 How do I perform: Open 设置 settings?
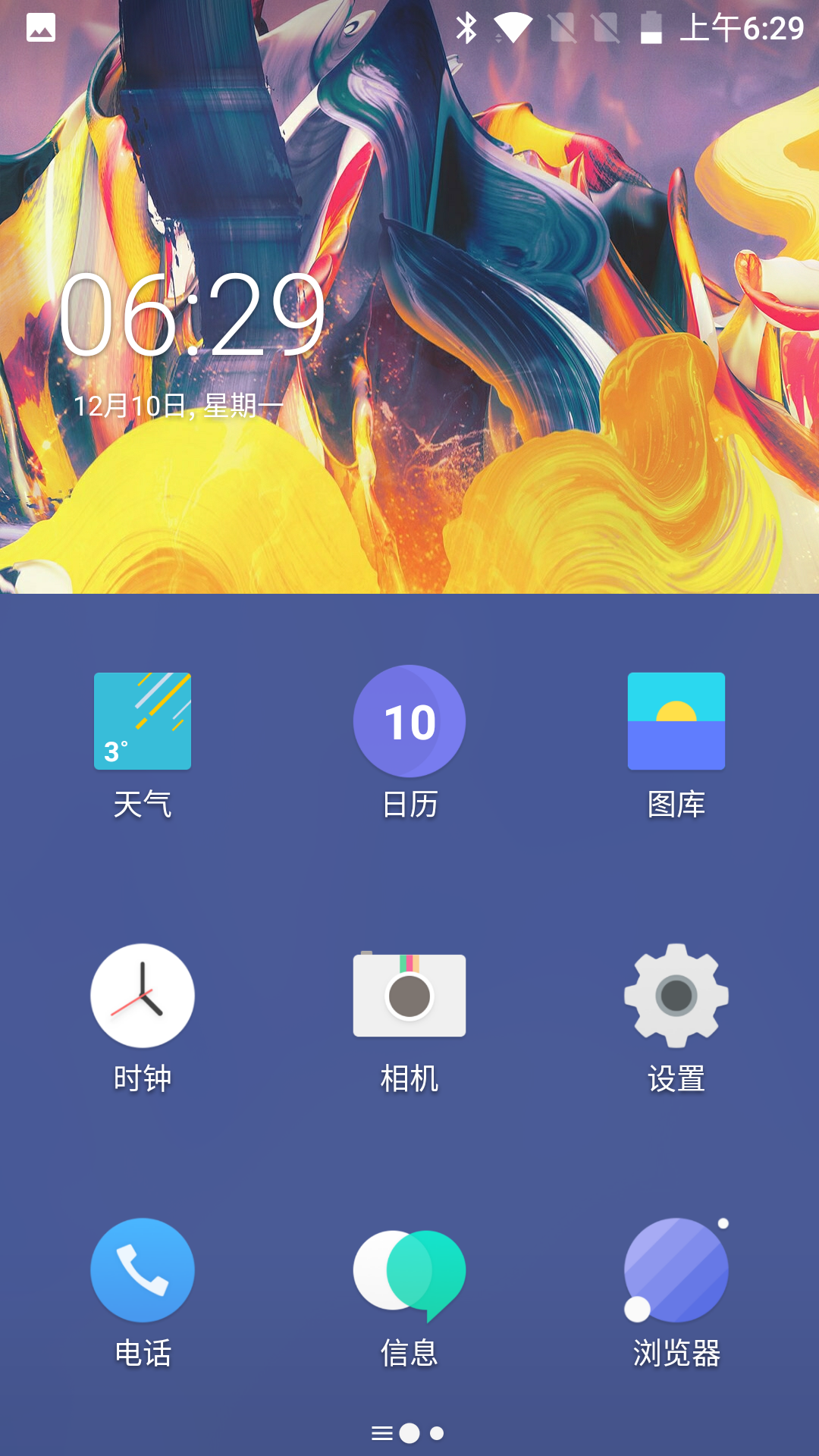(676, 996)
